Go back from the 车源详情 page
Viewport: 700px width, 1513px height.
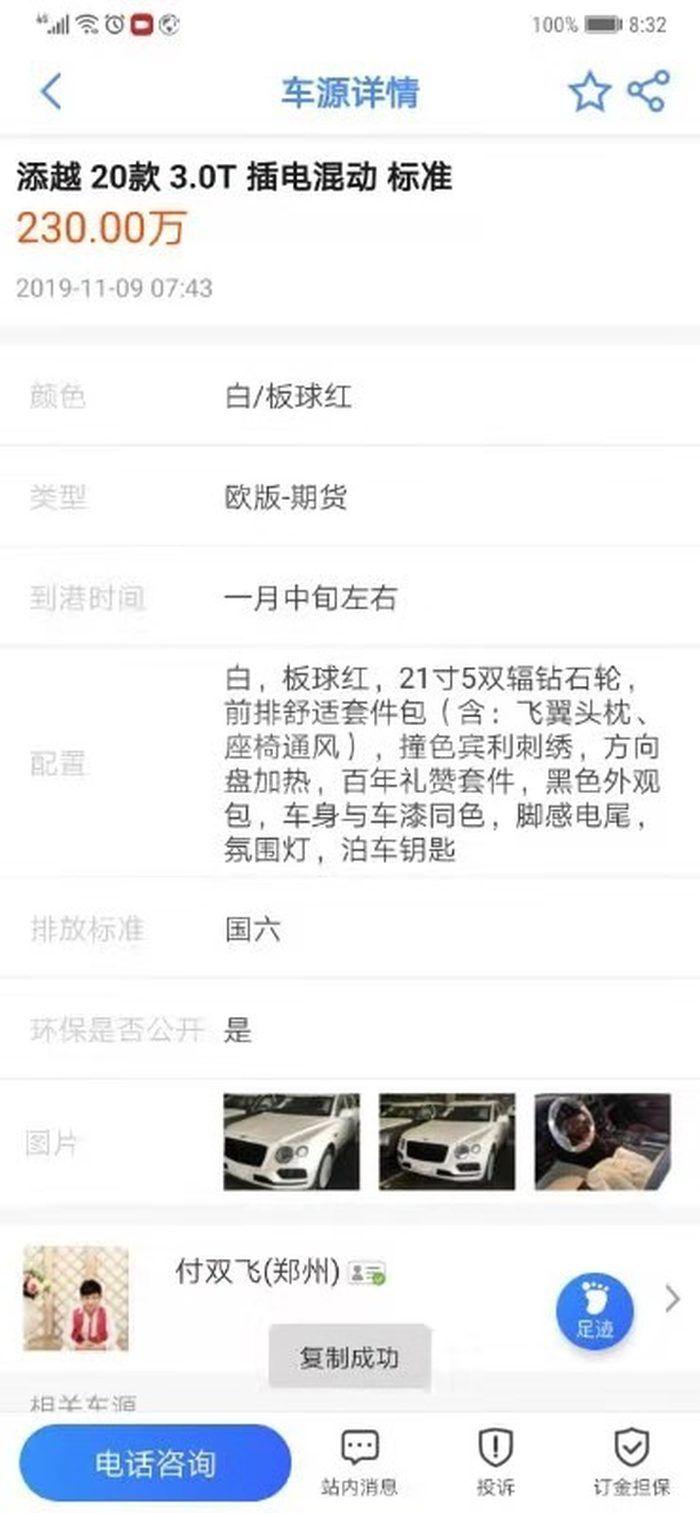point(52,92)
